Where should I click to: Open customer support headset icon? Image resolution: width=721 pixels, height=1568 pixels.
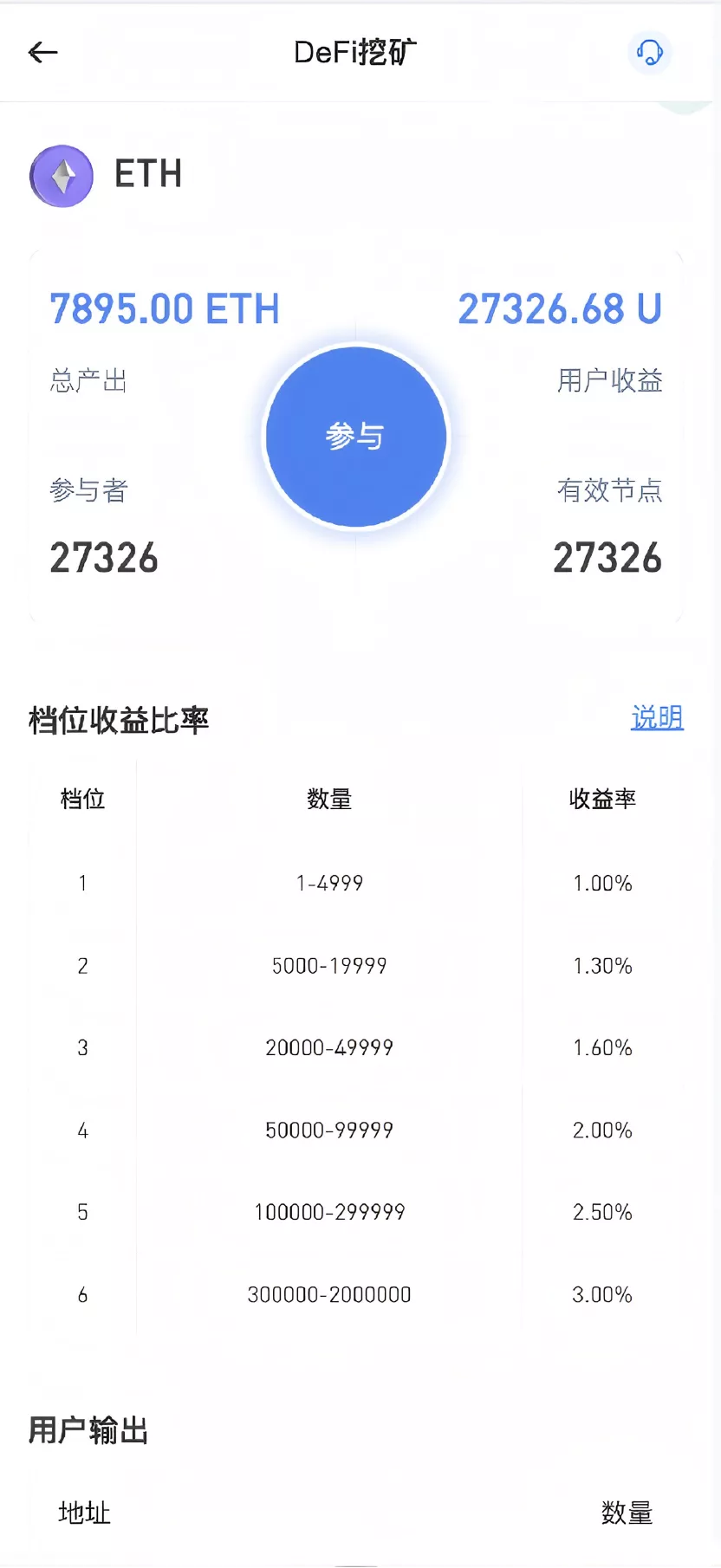click(649, 53)
